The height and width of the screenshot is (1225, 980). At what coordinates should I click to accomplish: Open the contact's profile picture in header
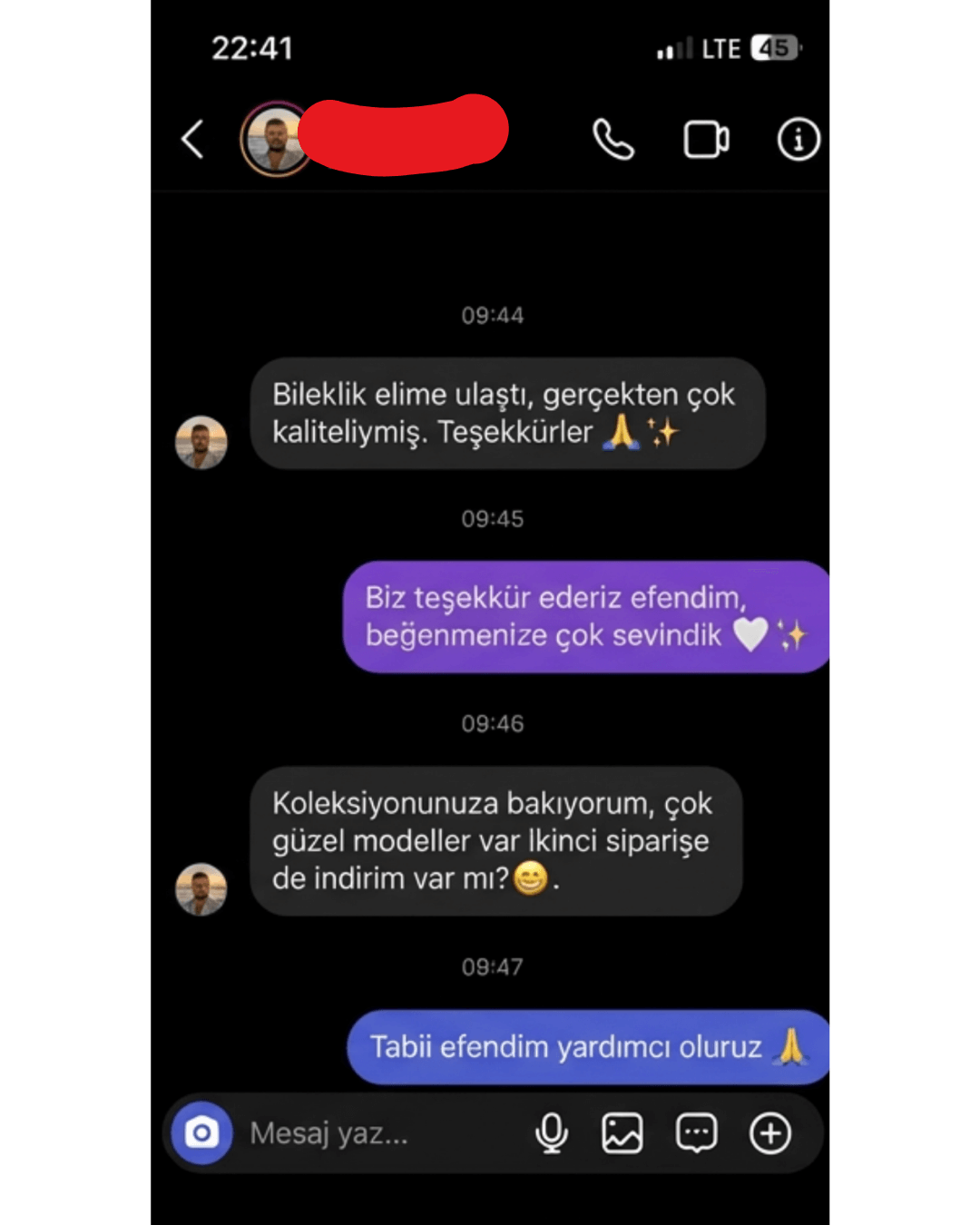pyautogui.click(x=275, y=140)
